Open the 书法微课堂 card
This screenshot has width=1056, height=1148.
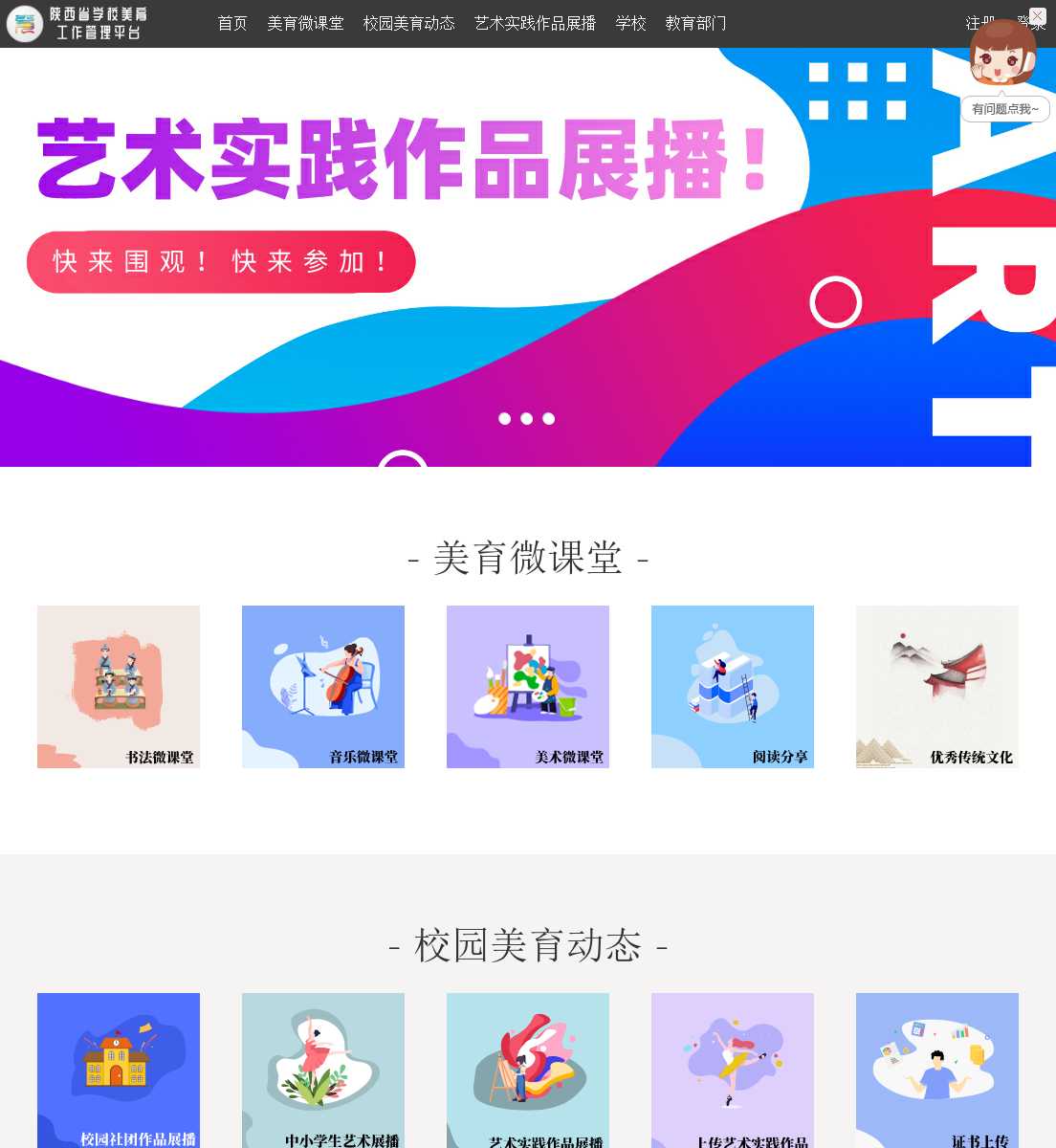119,687
